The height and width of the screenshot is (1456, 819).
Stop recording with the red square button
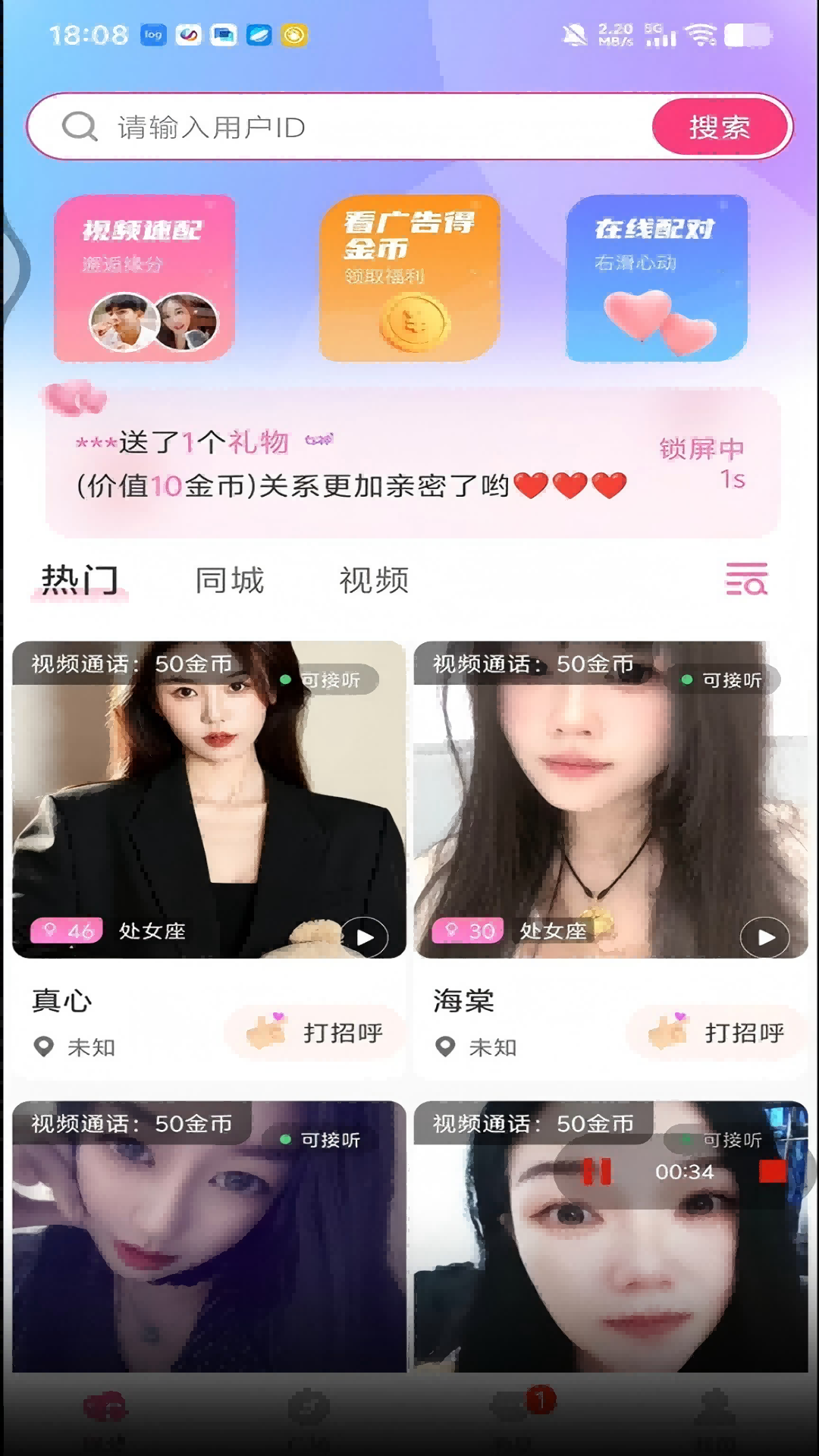tap(772, 1172)
